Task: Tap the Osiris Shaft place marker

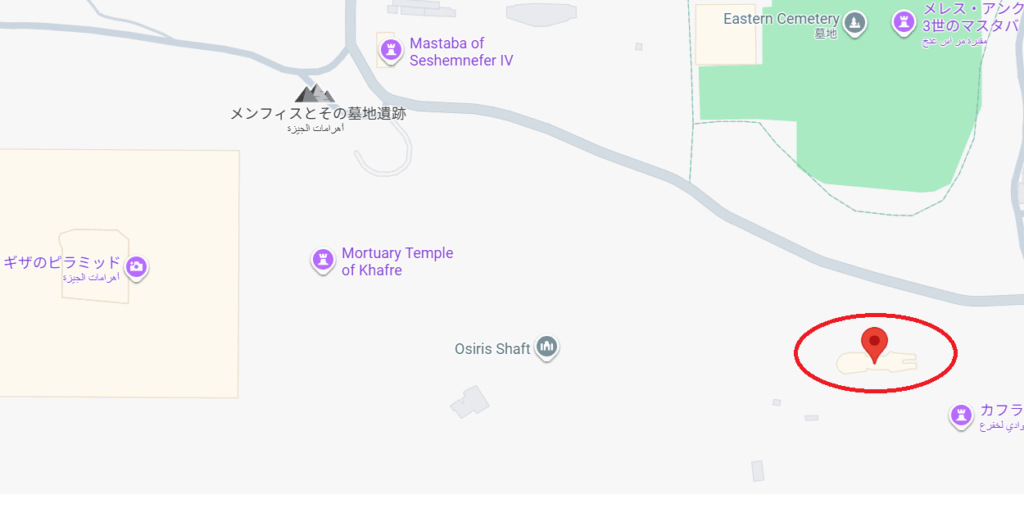Action: tap(546, 348)
